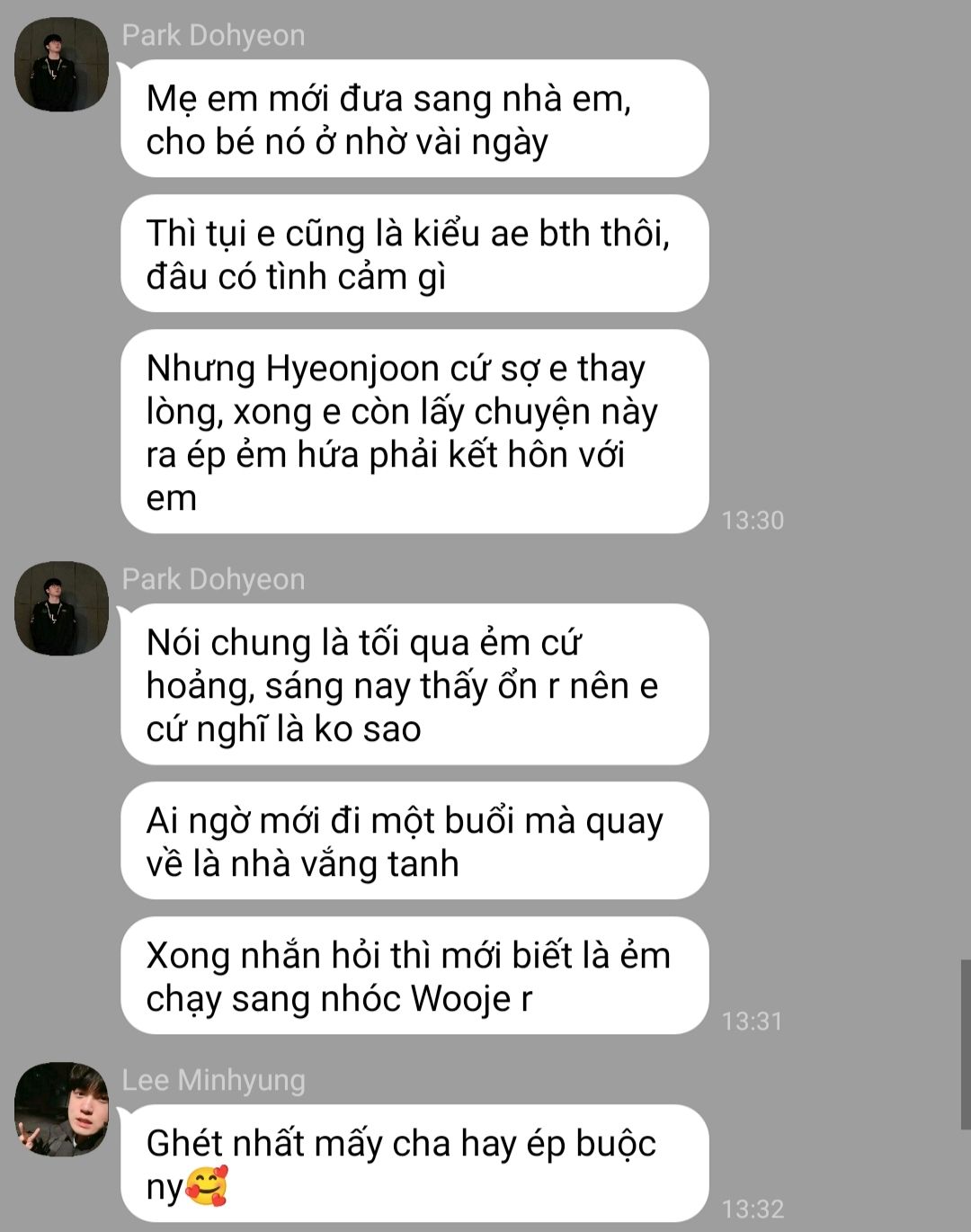
Task: Tap Park Dohyeon's avatar beside "Mẹ em mới đưa"
Action: (x=61, y=65)
